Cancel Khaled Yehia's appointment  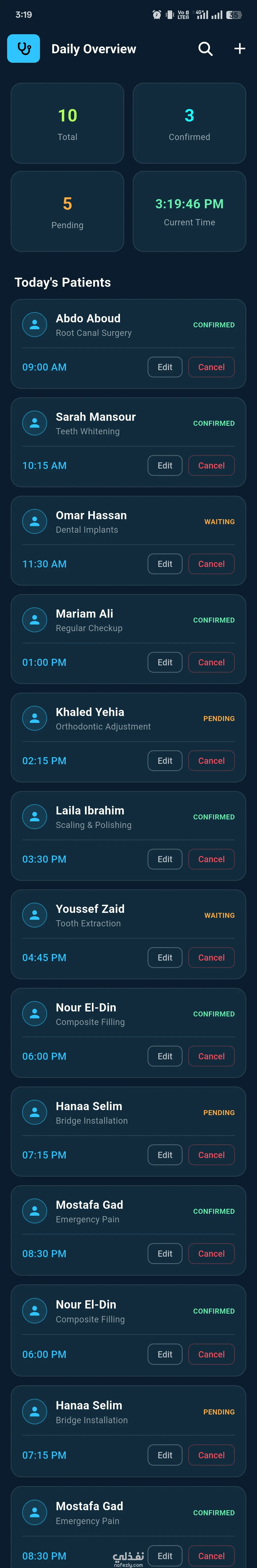pyautogui.click(x=211, y=761)
